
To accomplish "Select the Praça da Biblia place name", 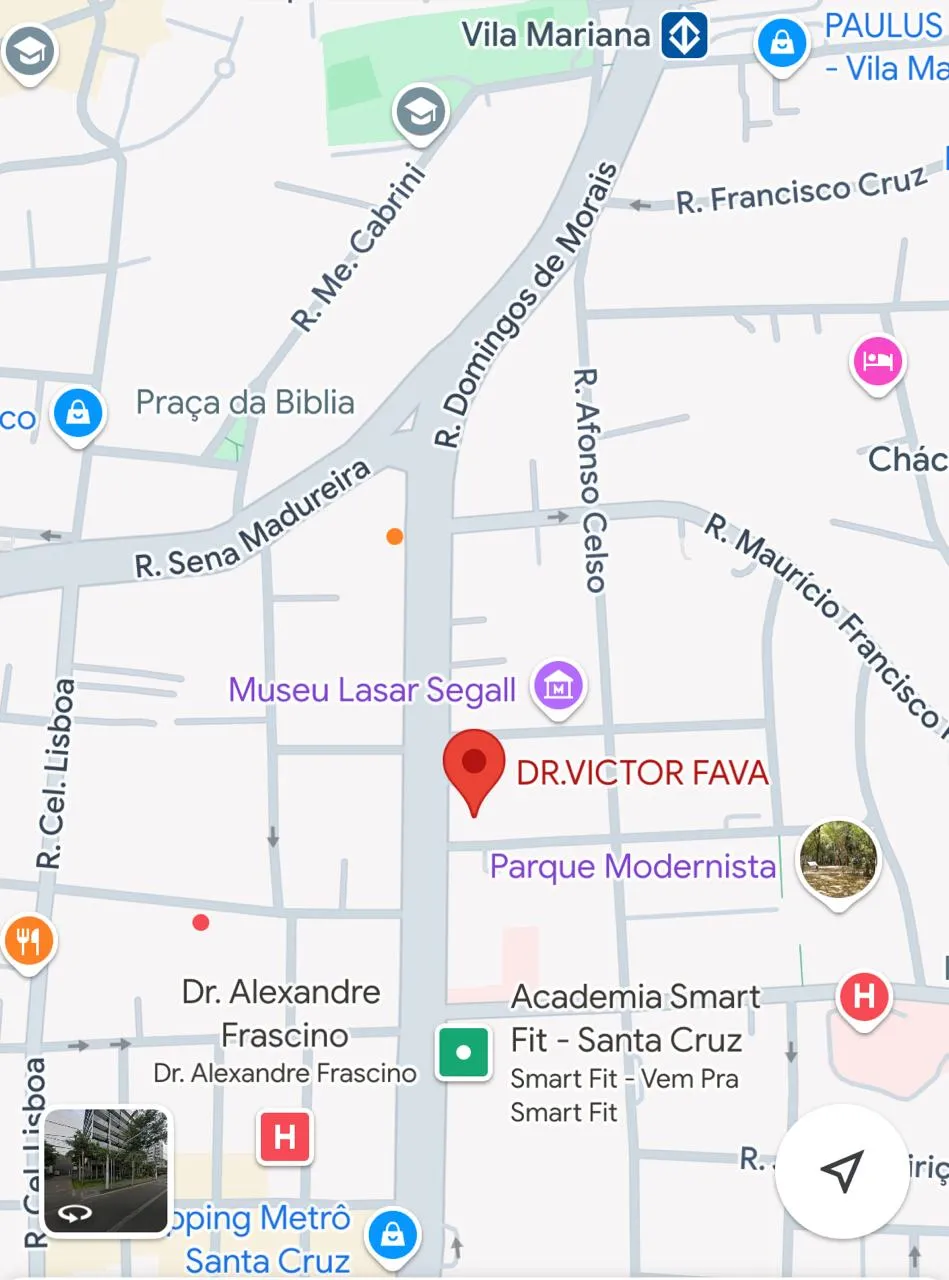I will coord(246,402).
